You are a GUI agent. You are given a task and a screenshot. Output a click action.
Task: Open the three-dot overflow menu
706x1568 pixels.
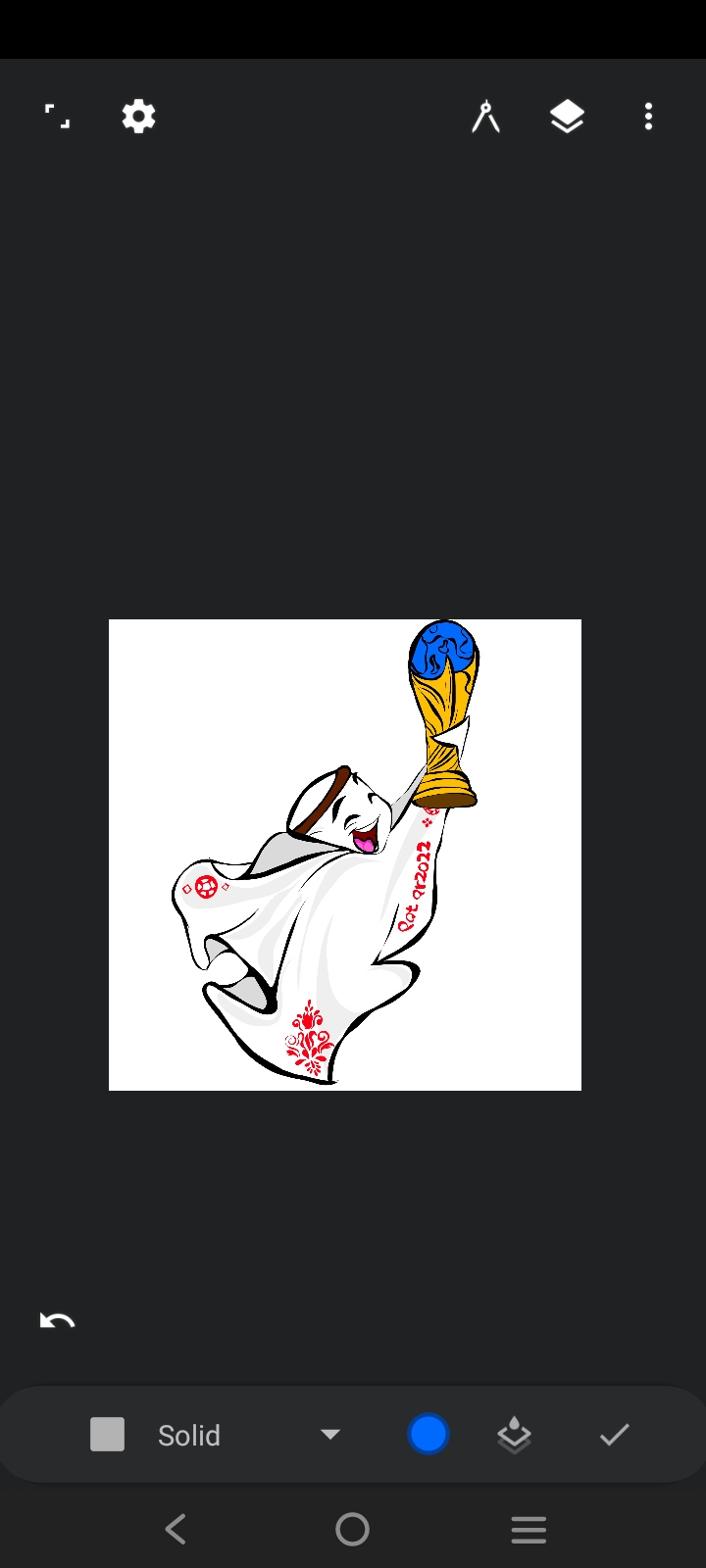tap(648, 117)
